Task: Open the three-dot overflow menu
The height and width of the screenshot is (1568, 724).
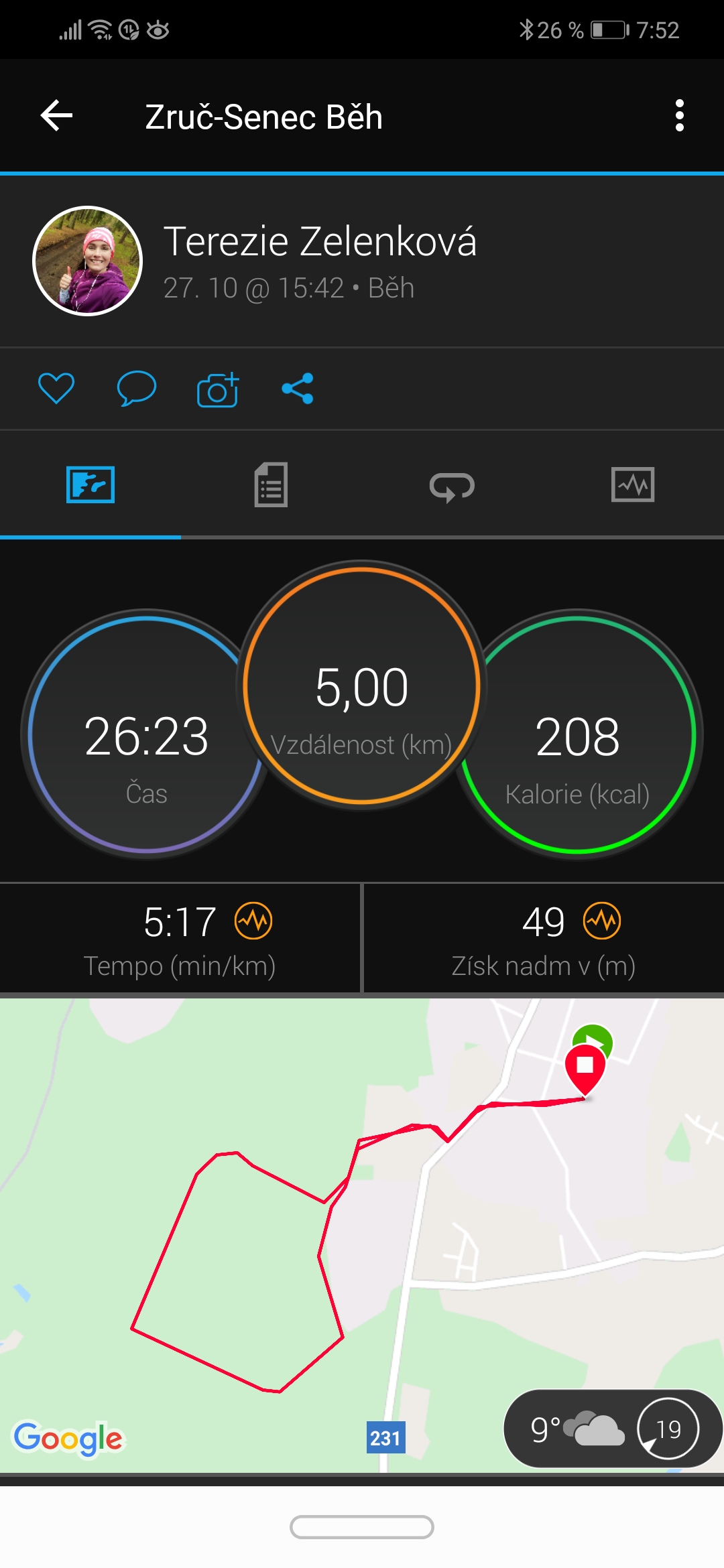Action: (679, 116)
